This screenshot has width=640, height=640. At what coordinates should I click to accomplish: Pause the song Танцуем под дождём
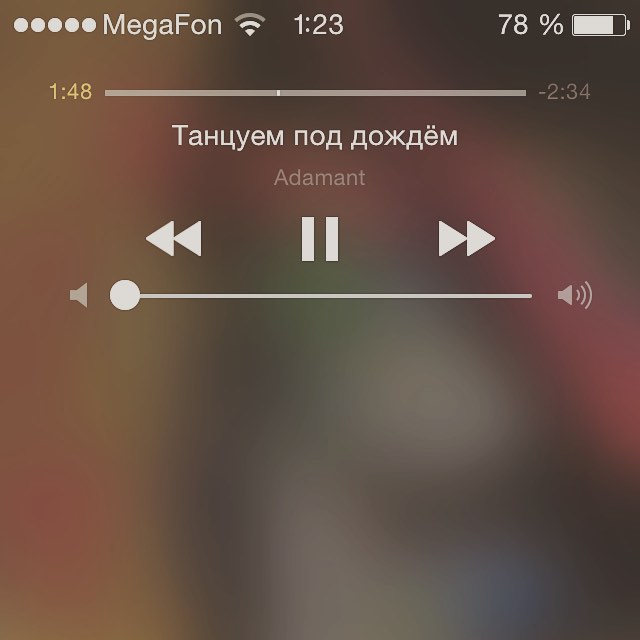click(320, 239)
